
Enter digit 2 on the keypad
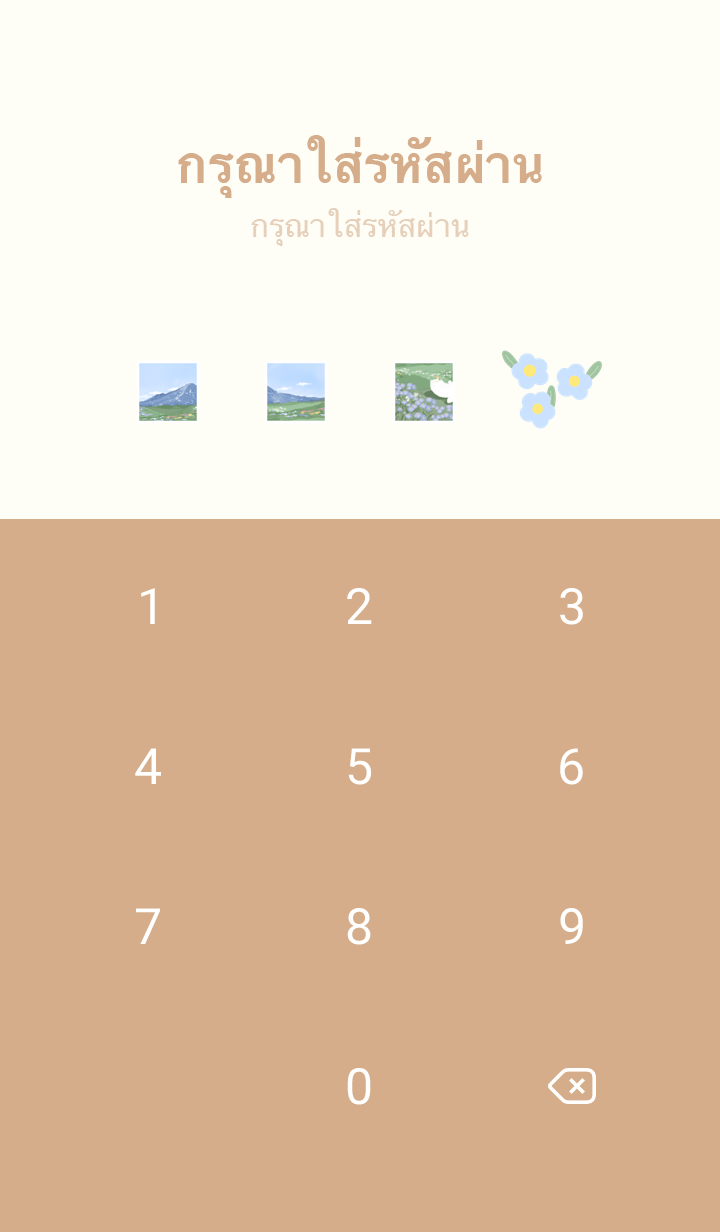point(359,607)
